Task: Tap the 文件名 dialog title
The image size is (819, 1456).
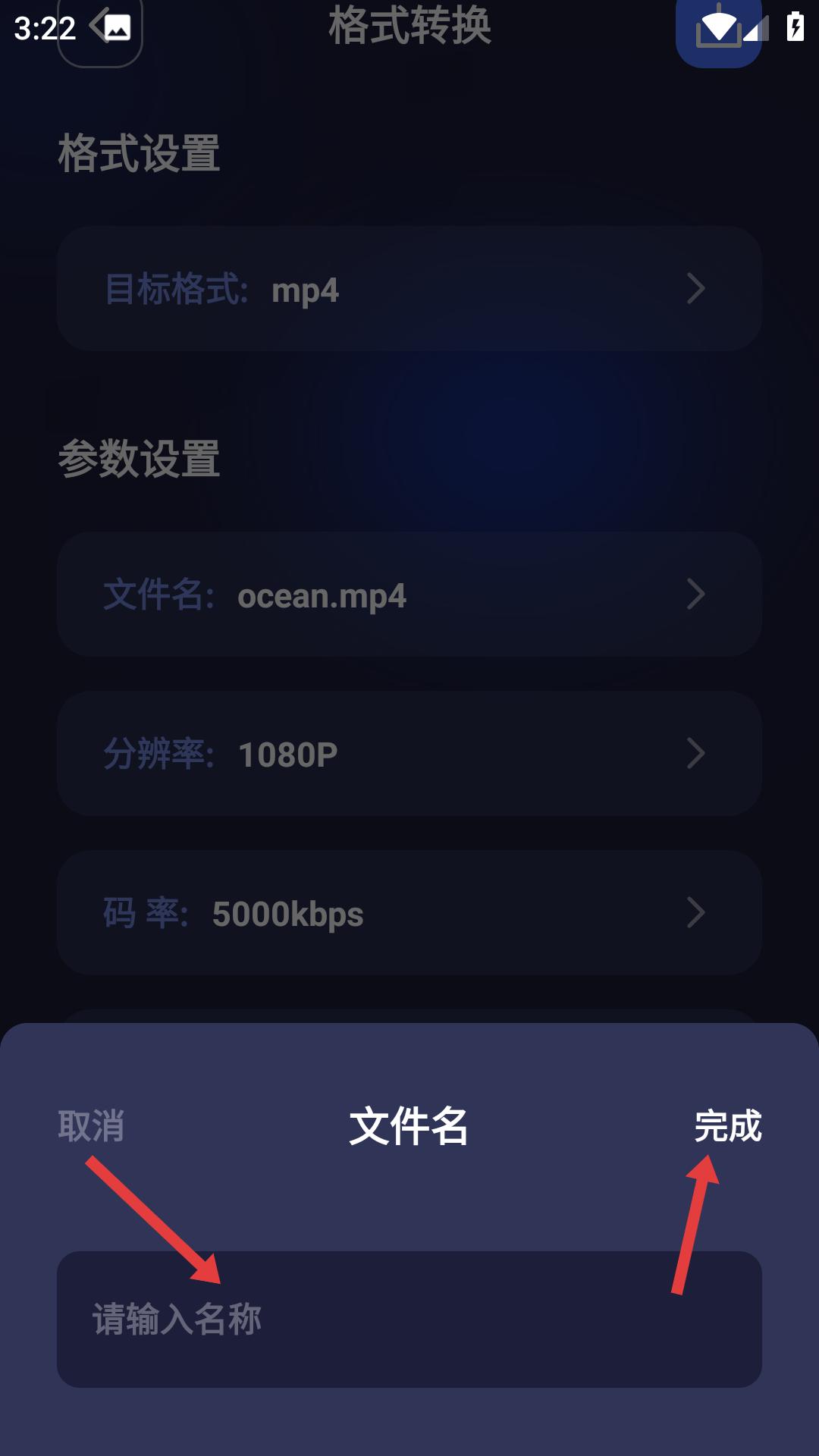Action: [x=409, y=1128]
